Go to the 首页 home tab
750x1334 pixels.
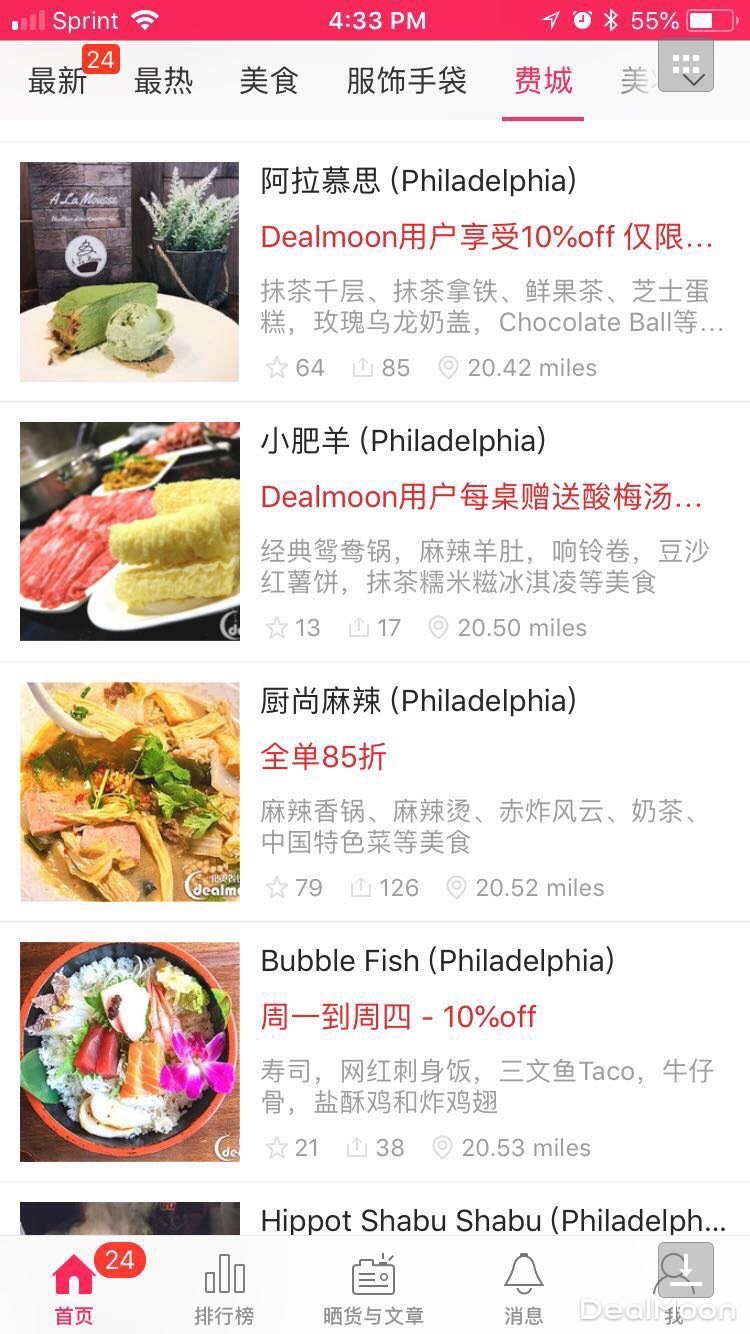tap(73, 1287)
